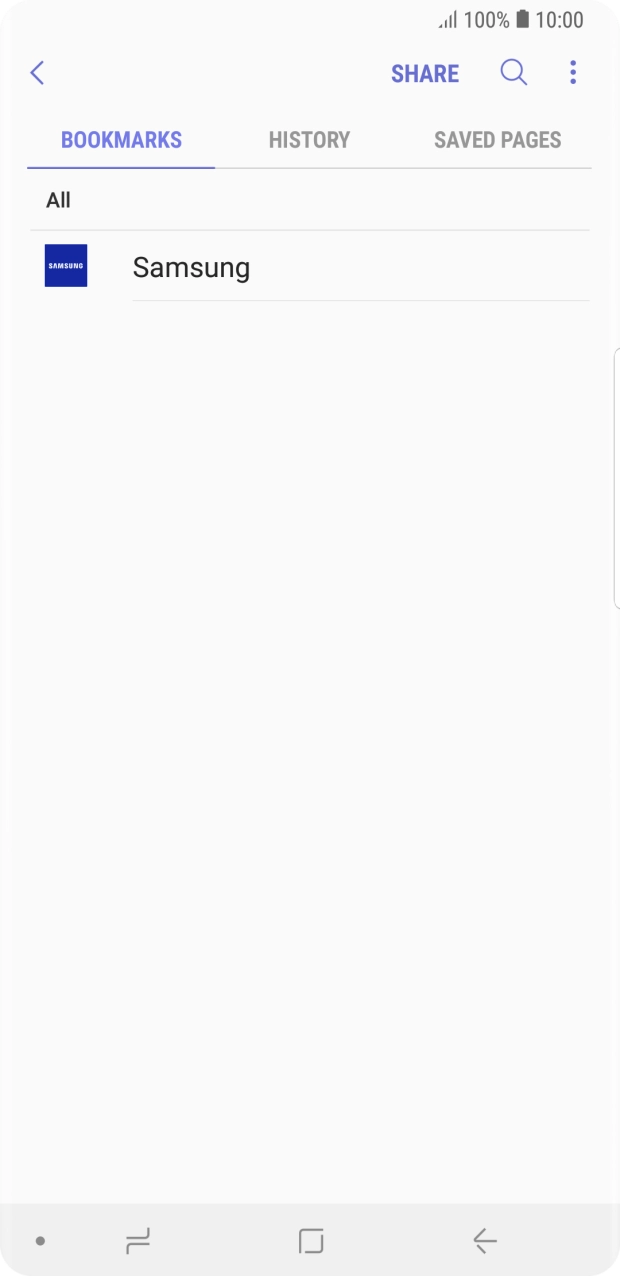This screenshot has width=620, height=1276.
Task: Search bookmarks with the magnifier icon
Action: (x=513, y=73)
